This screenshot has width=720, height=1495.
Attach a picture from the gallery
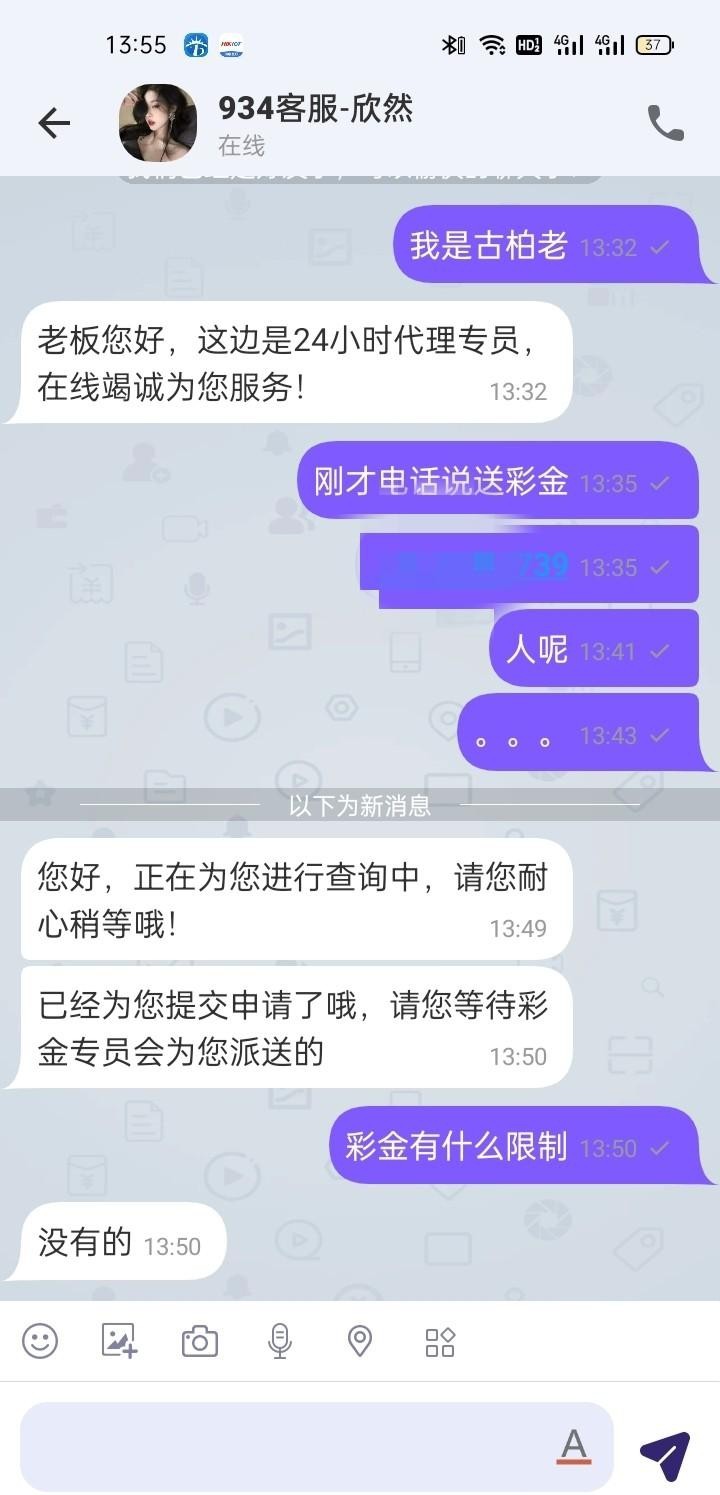pos(119,1341)
